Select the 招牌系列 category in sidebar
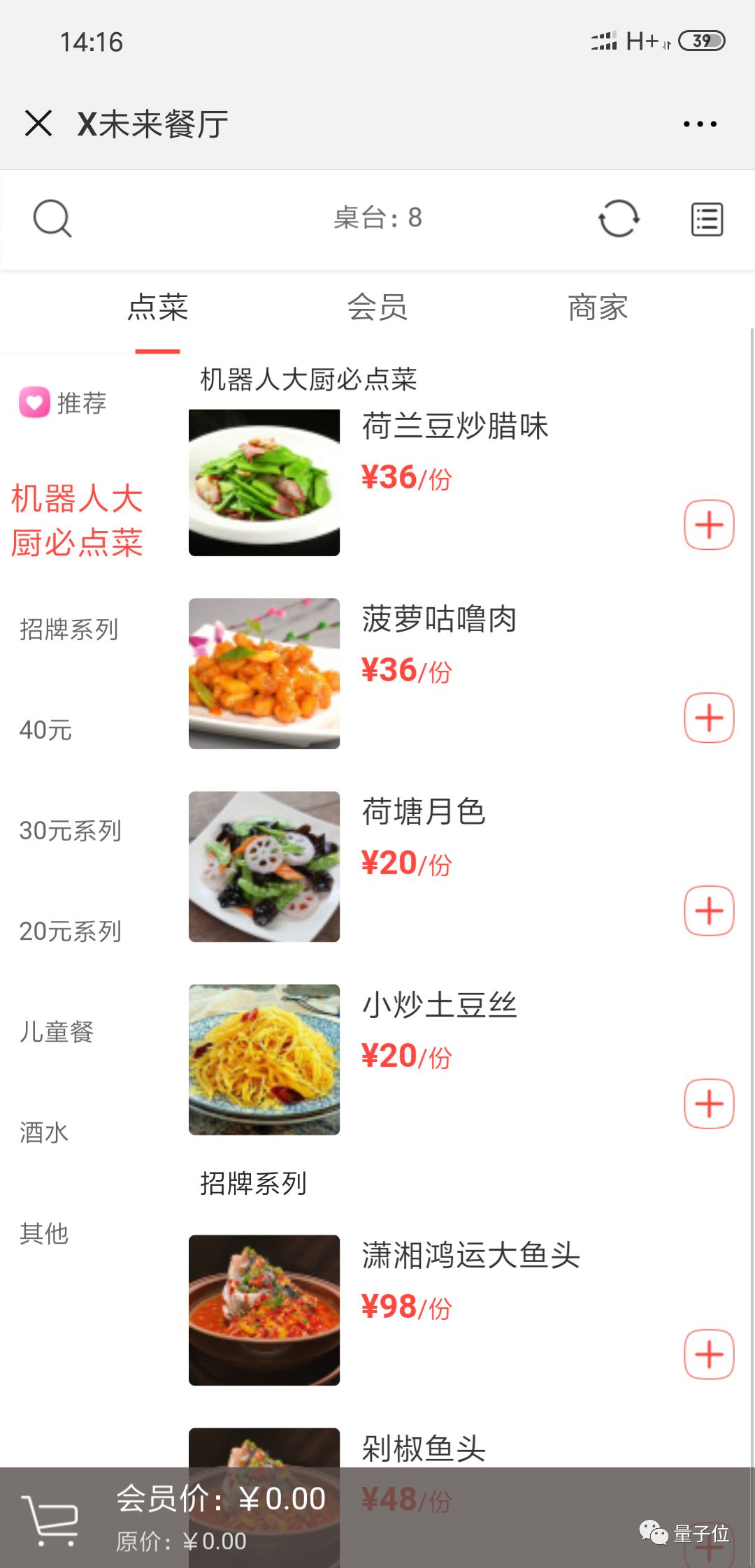 69,630
